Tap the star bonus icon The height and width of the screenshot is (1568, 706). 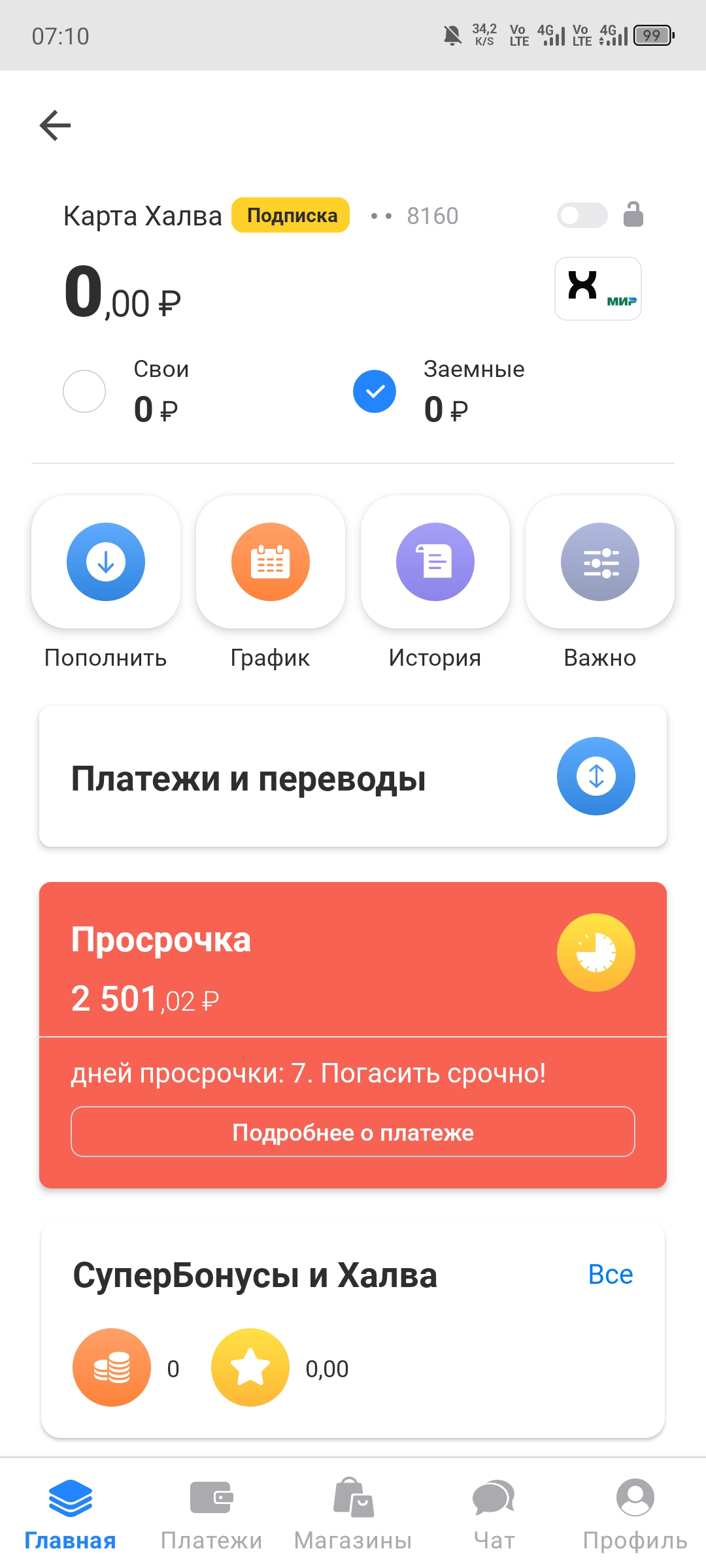(x=252, y=1368)
